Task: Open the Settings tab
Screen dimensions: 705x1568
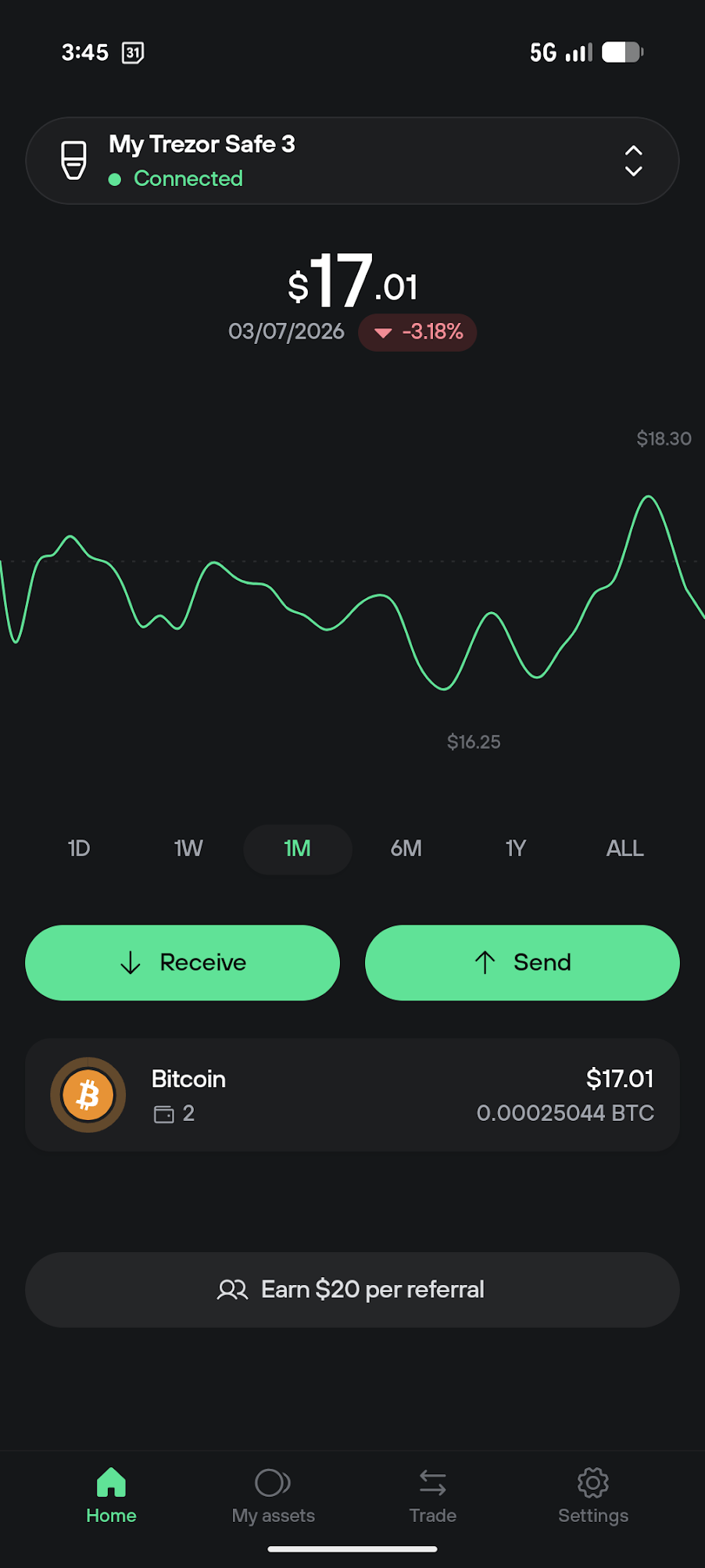Action: click(592, 1495)
